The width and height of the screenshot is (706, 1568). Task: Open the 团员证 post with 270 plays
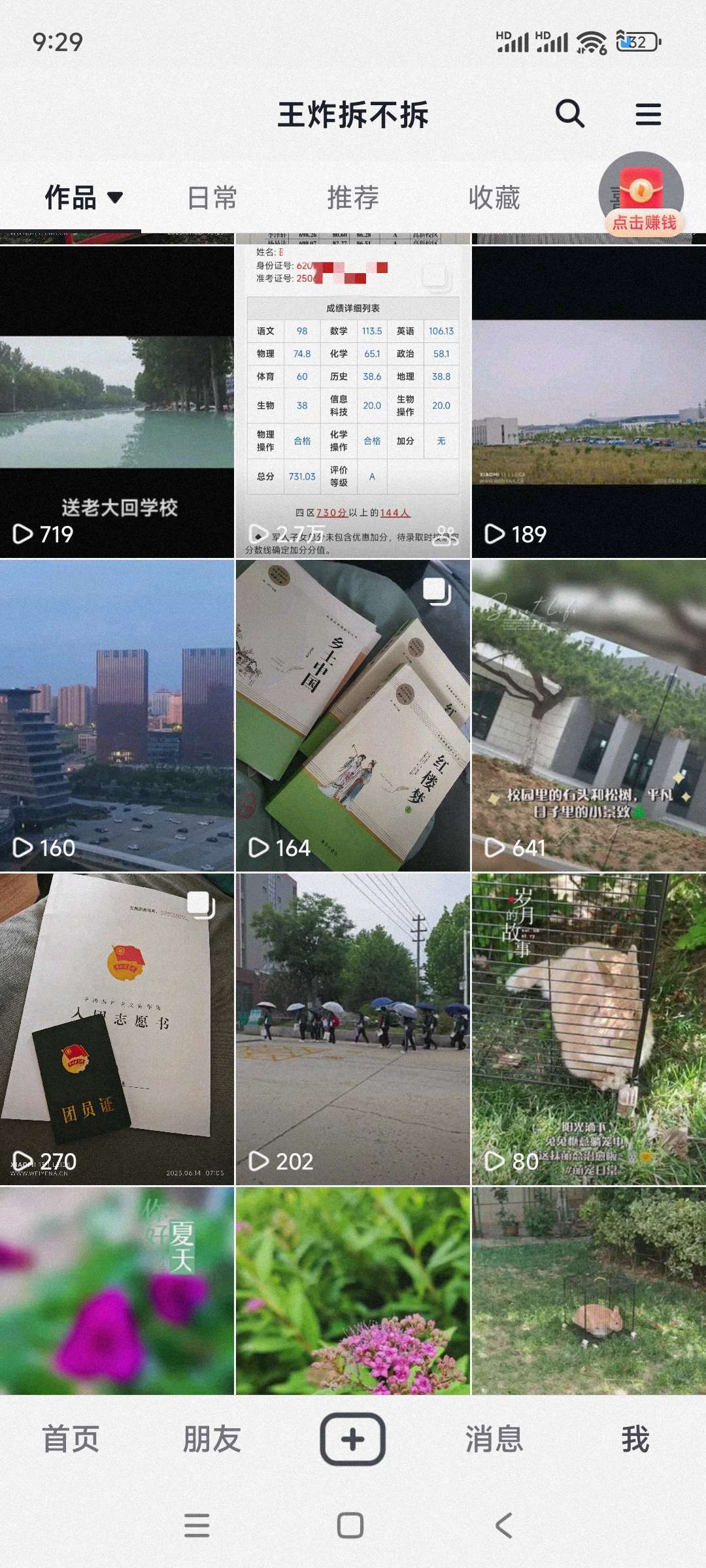pyautogui.click(x=117, y=1029)
